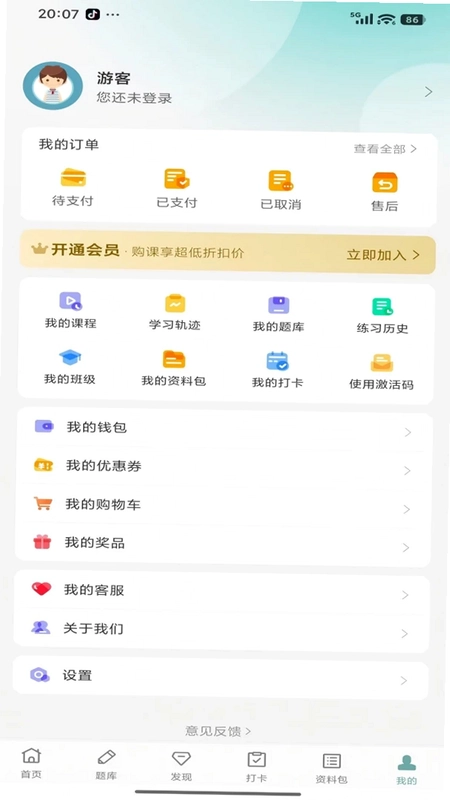Open 待支付 pending payment orders

point(72,187)
